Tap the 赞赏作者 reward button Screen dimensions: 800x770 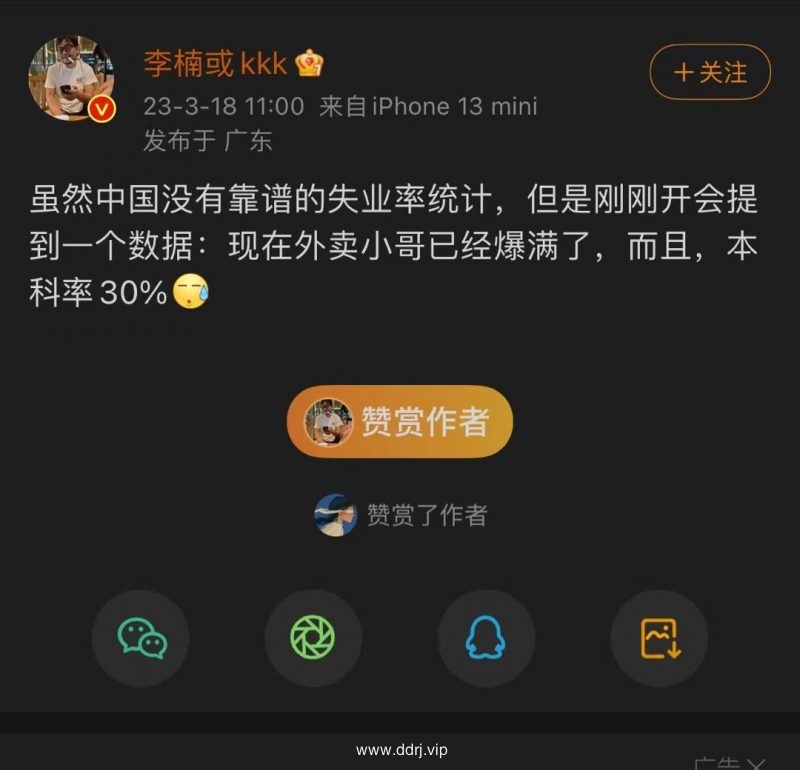400,422
